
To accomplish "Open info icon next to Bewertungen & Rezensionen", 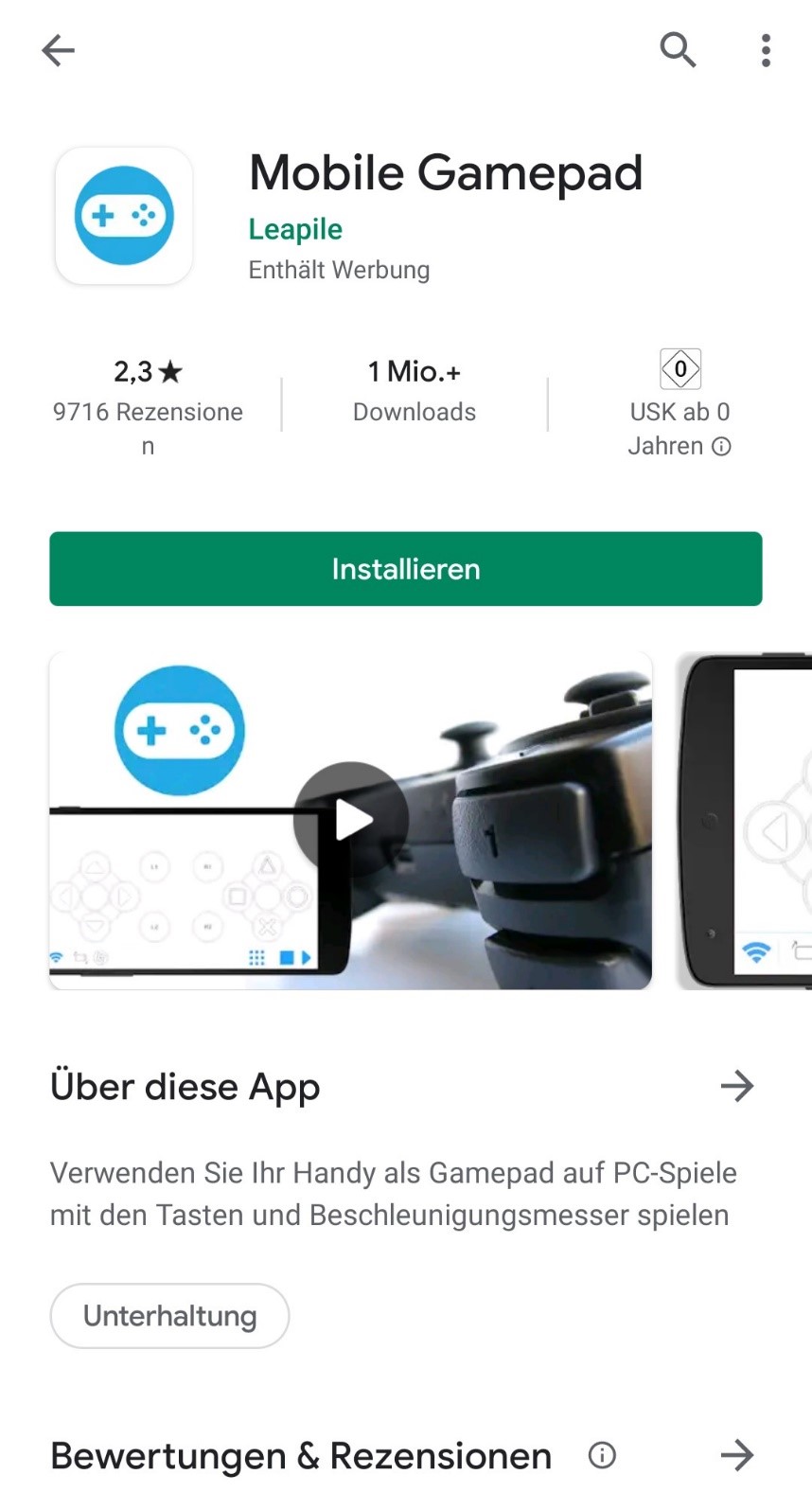I will 602,1455.
